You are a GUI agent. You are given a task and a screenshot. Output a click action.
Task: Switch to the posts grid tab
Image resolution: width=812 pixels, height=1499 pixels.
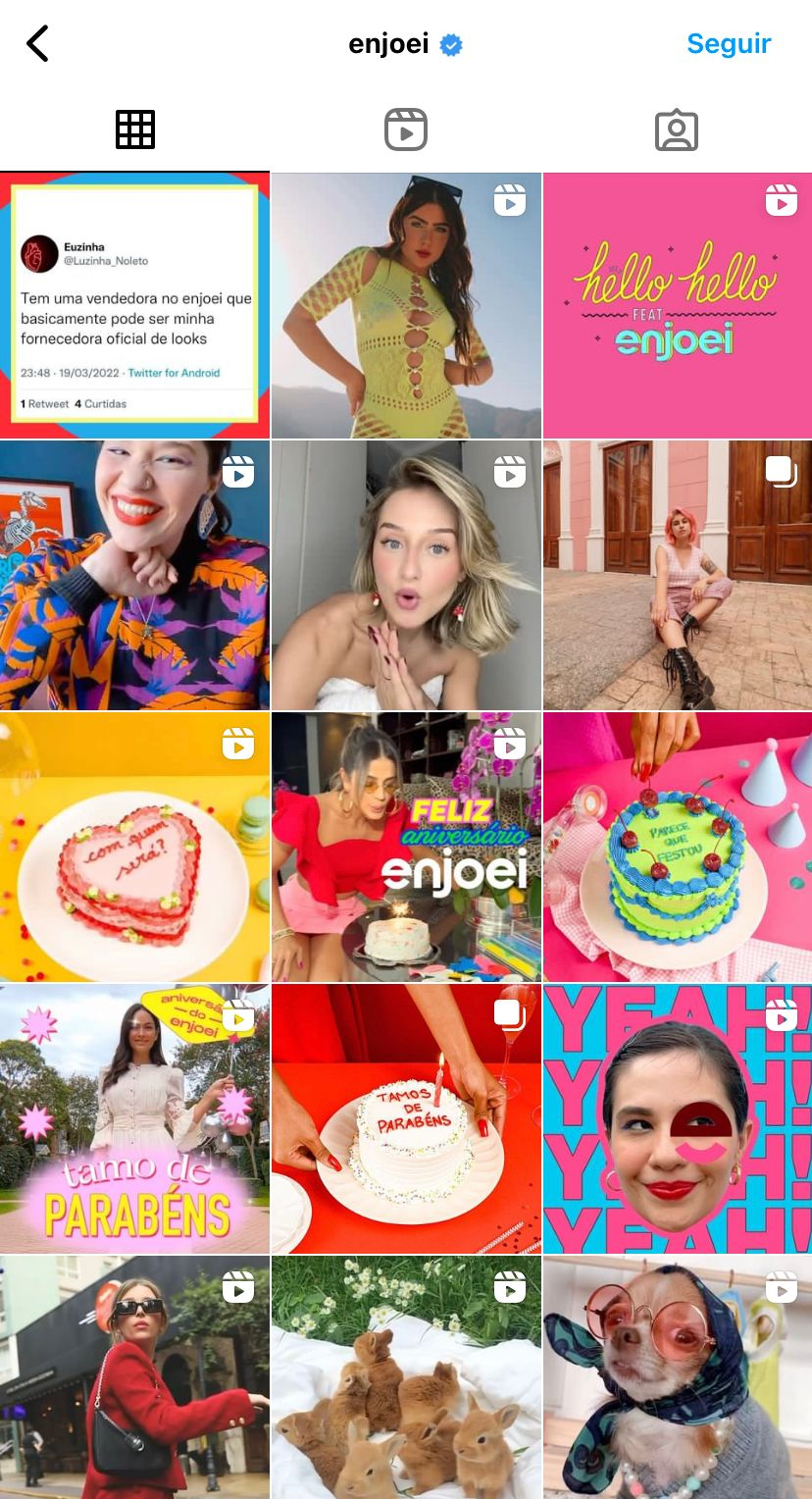click(135, 129)
